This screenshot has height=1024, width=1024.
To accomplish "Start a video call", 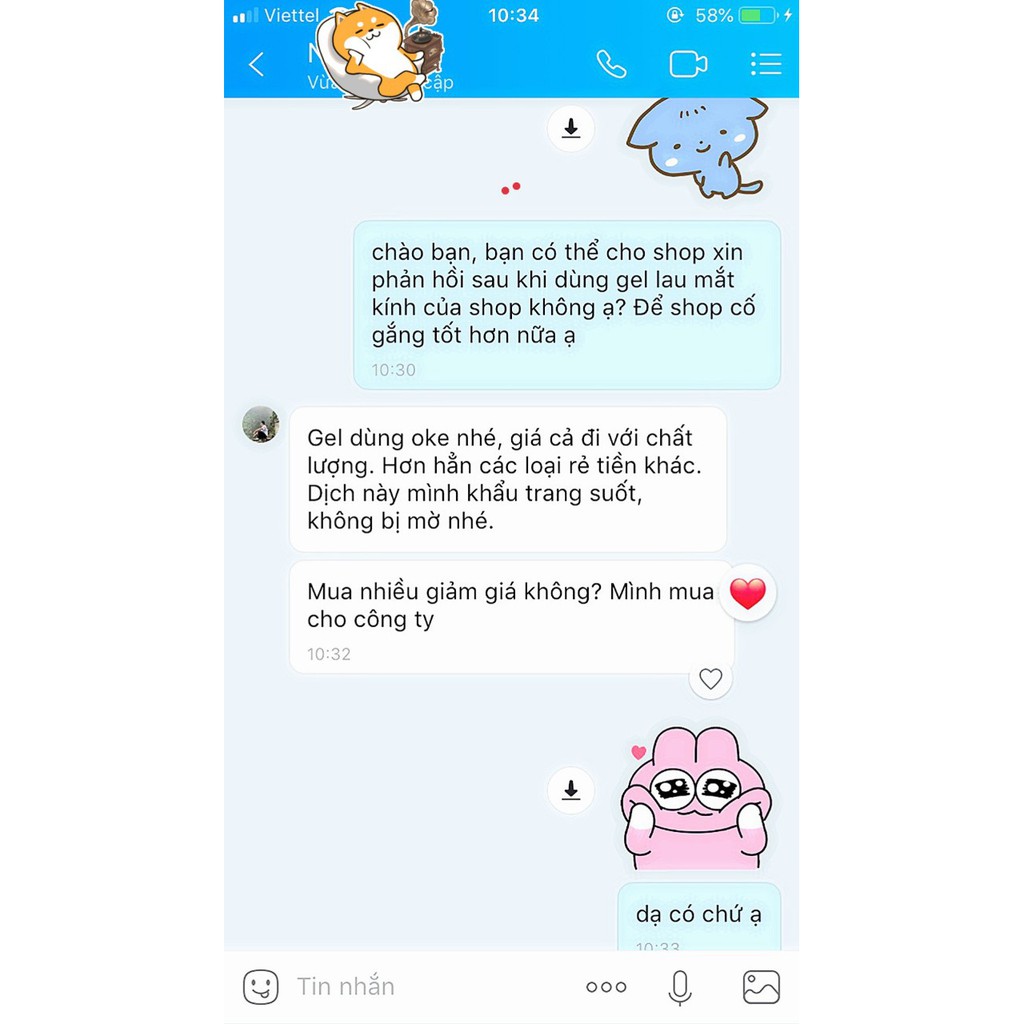I will coord(688,65).
